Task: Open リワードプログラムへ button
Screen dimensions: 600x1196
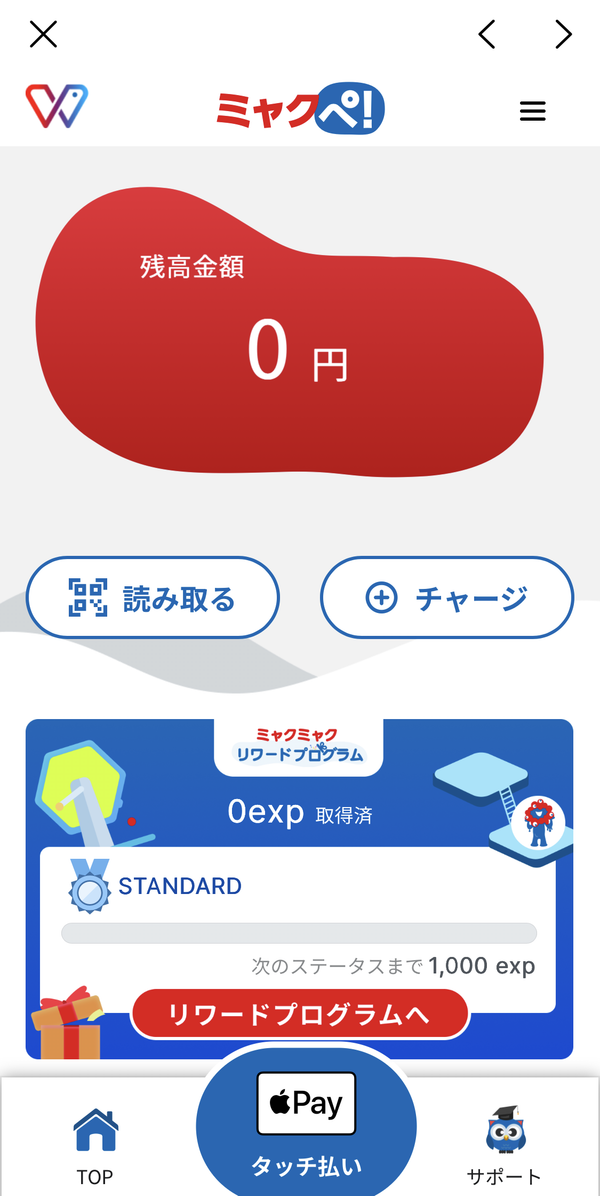Action: [x=300, y=1014]
